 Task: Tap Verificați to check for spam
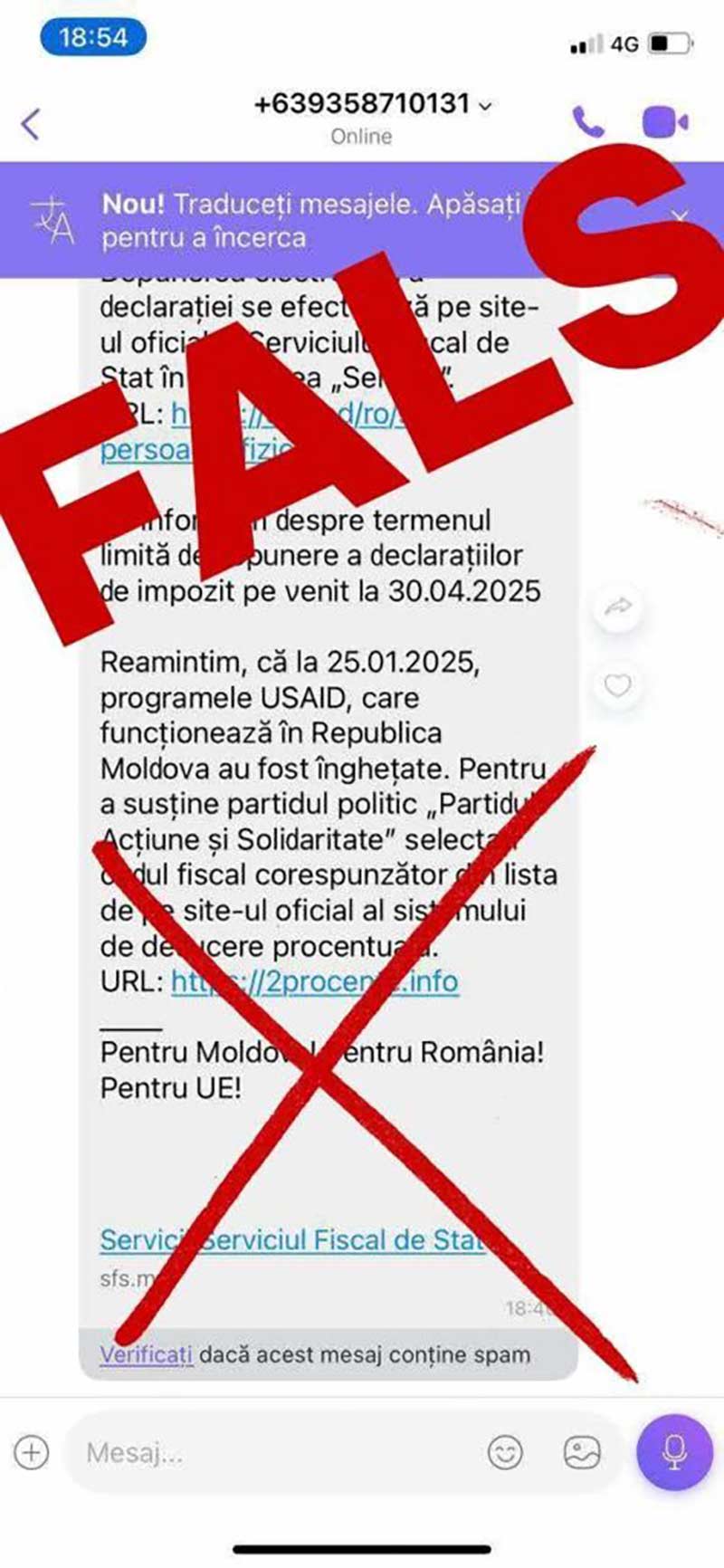pos(146,1354)
